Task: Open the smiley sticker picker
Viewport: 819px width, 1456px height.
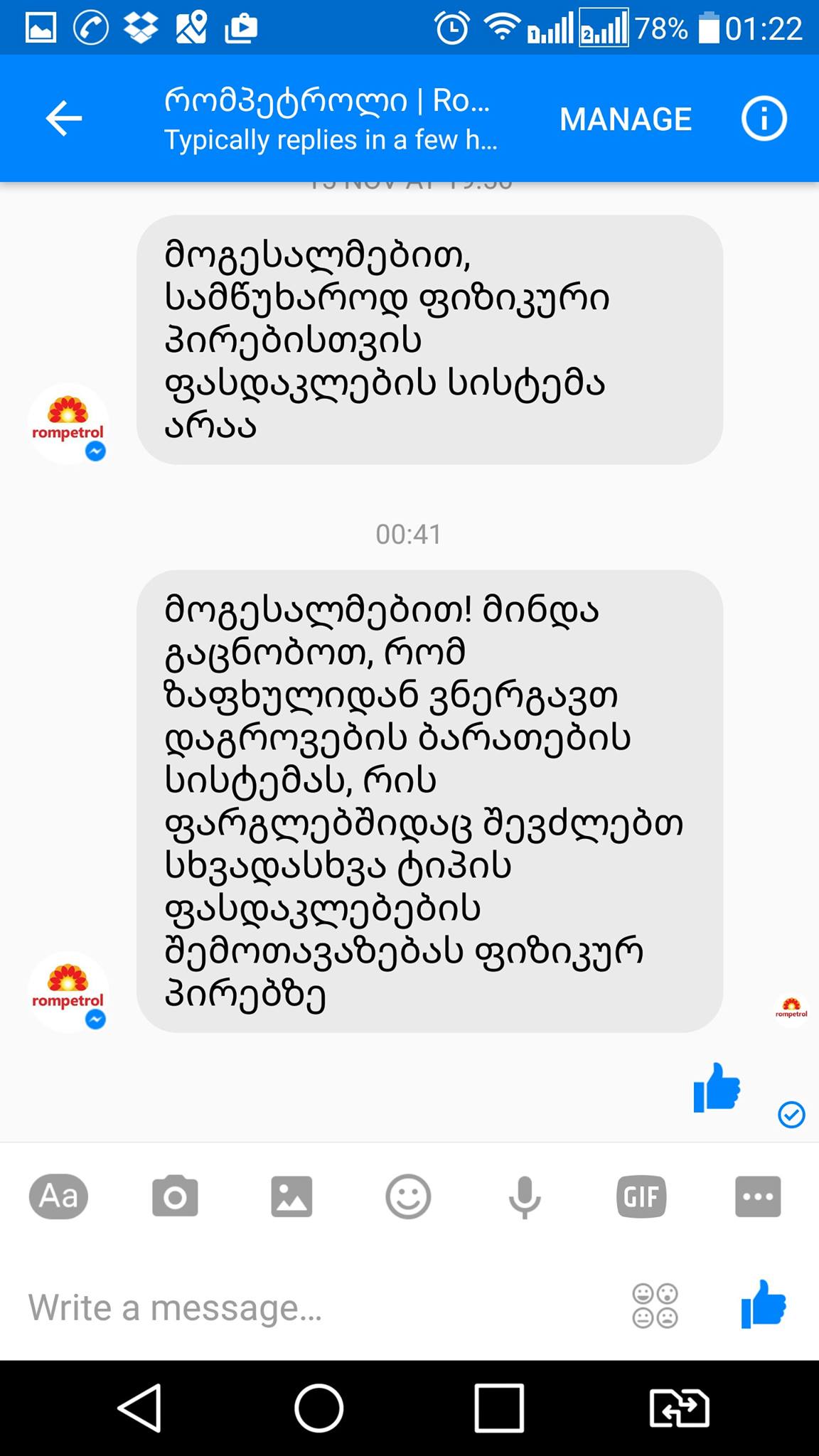Action: tap(408, 1197)
